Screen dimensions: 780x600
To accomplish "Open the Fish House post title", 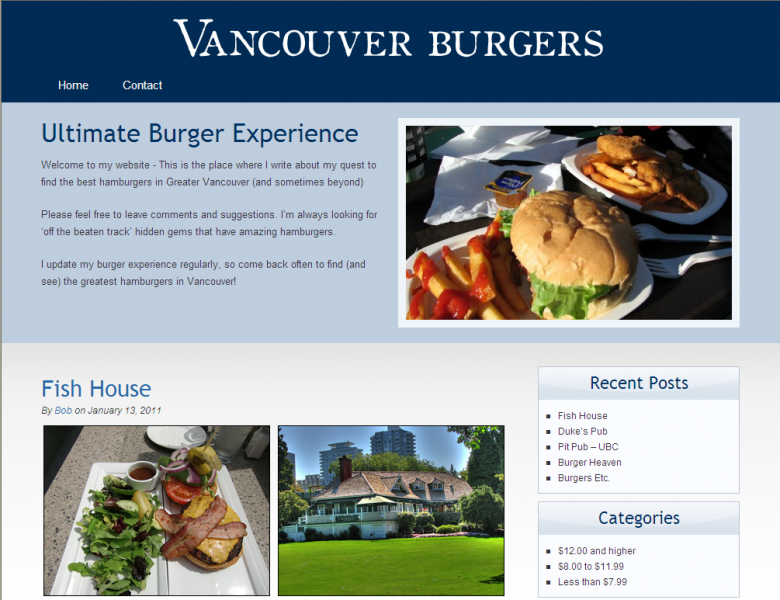I will pos(96,389).
